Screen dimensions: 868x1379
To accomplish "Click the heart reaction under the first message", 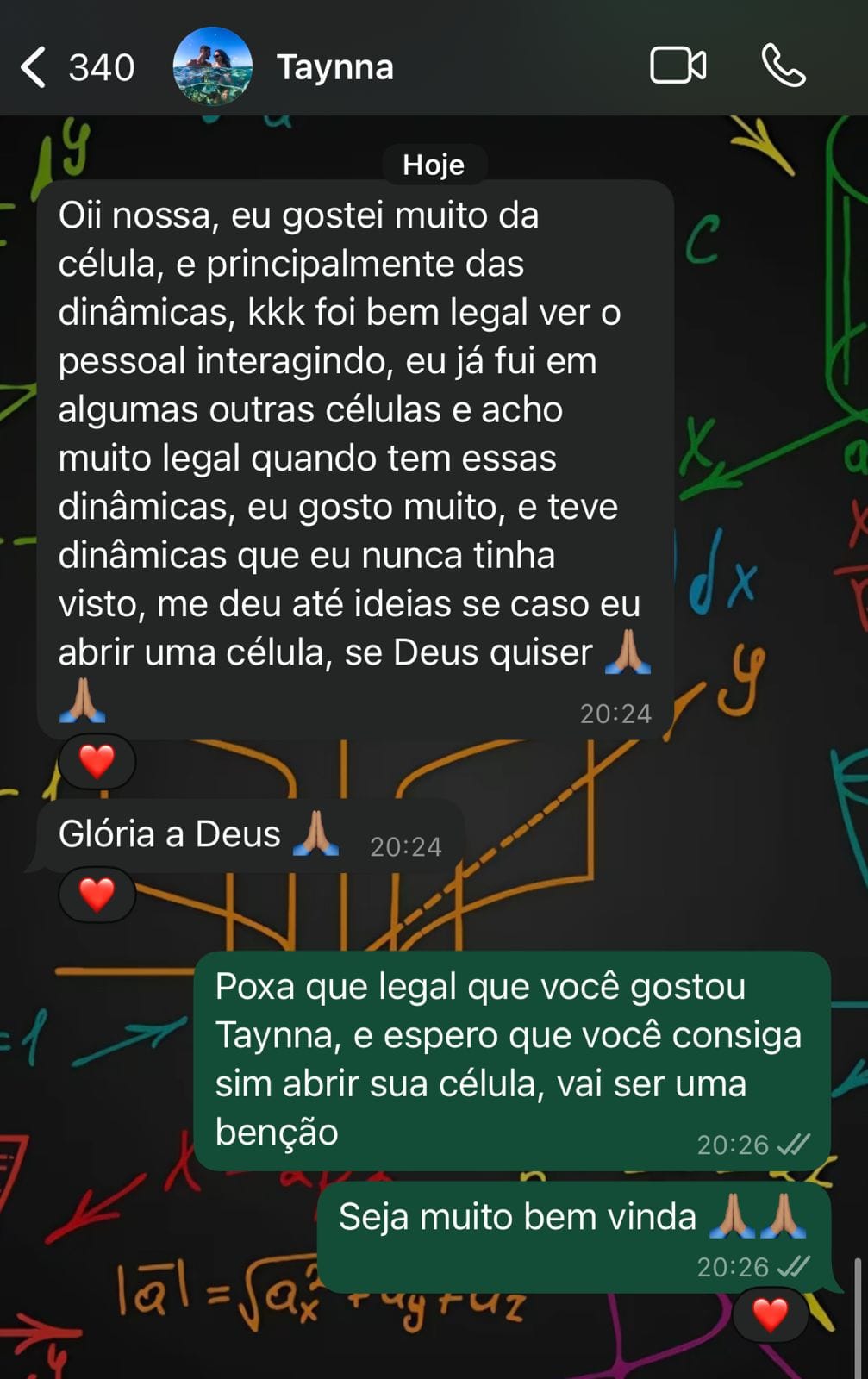I will click(96, 762).
